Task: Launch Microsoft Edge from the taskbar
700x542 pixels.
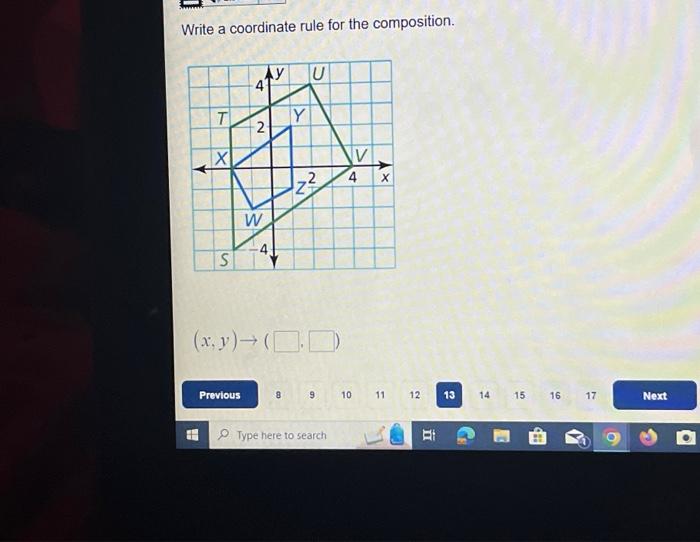Action: pos(465,436)
